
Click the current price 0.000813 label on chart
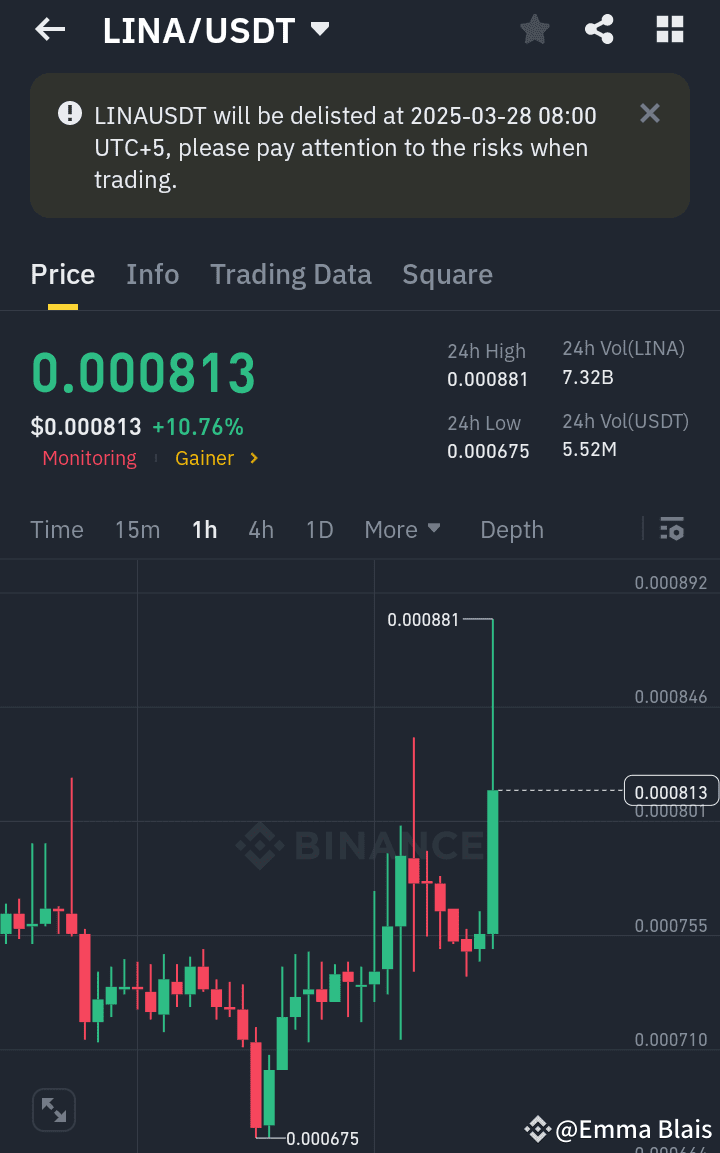coord(671,790)
